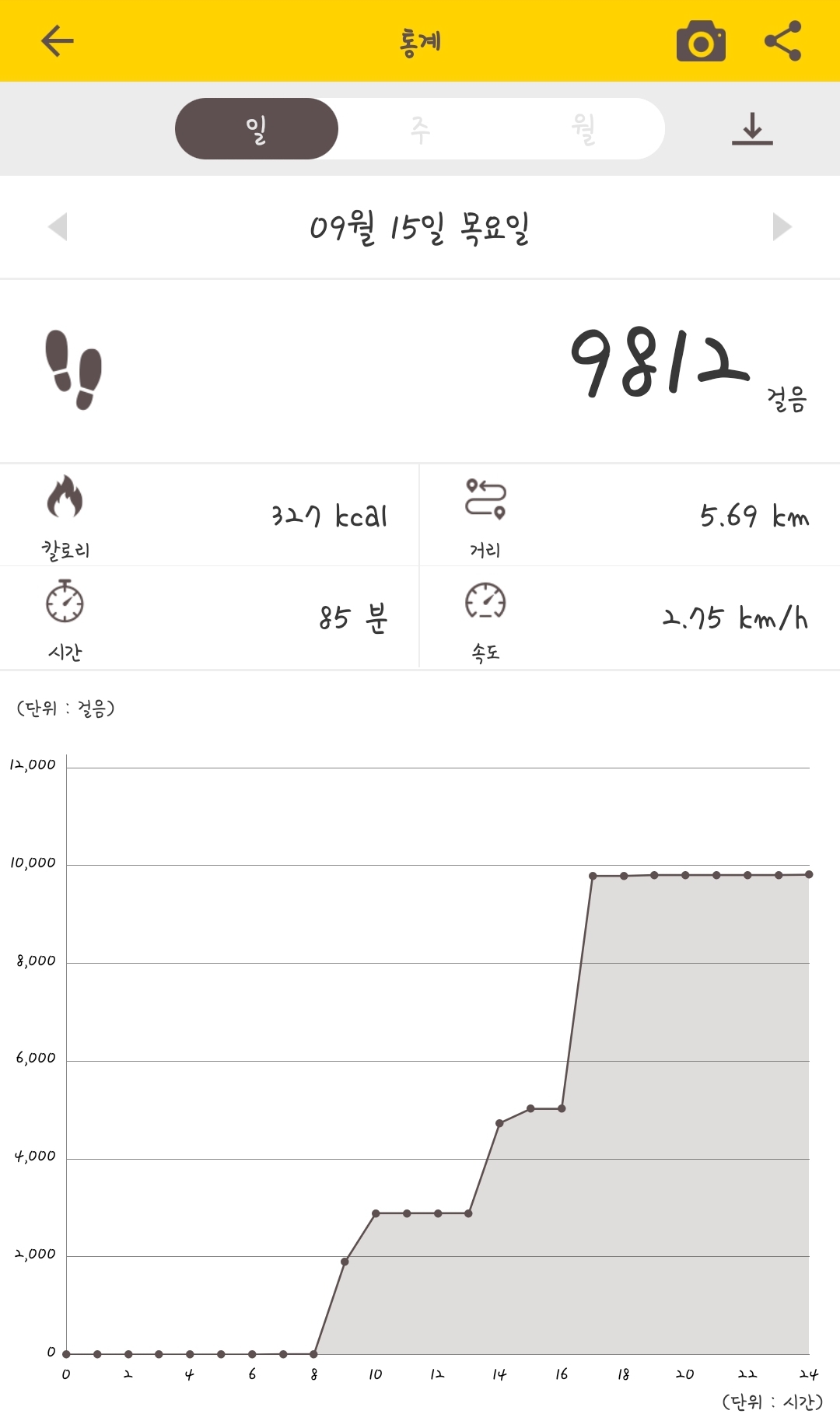Screen dimensions: 840x1414
Task: Download the statistics data
Action: point(752,129)
